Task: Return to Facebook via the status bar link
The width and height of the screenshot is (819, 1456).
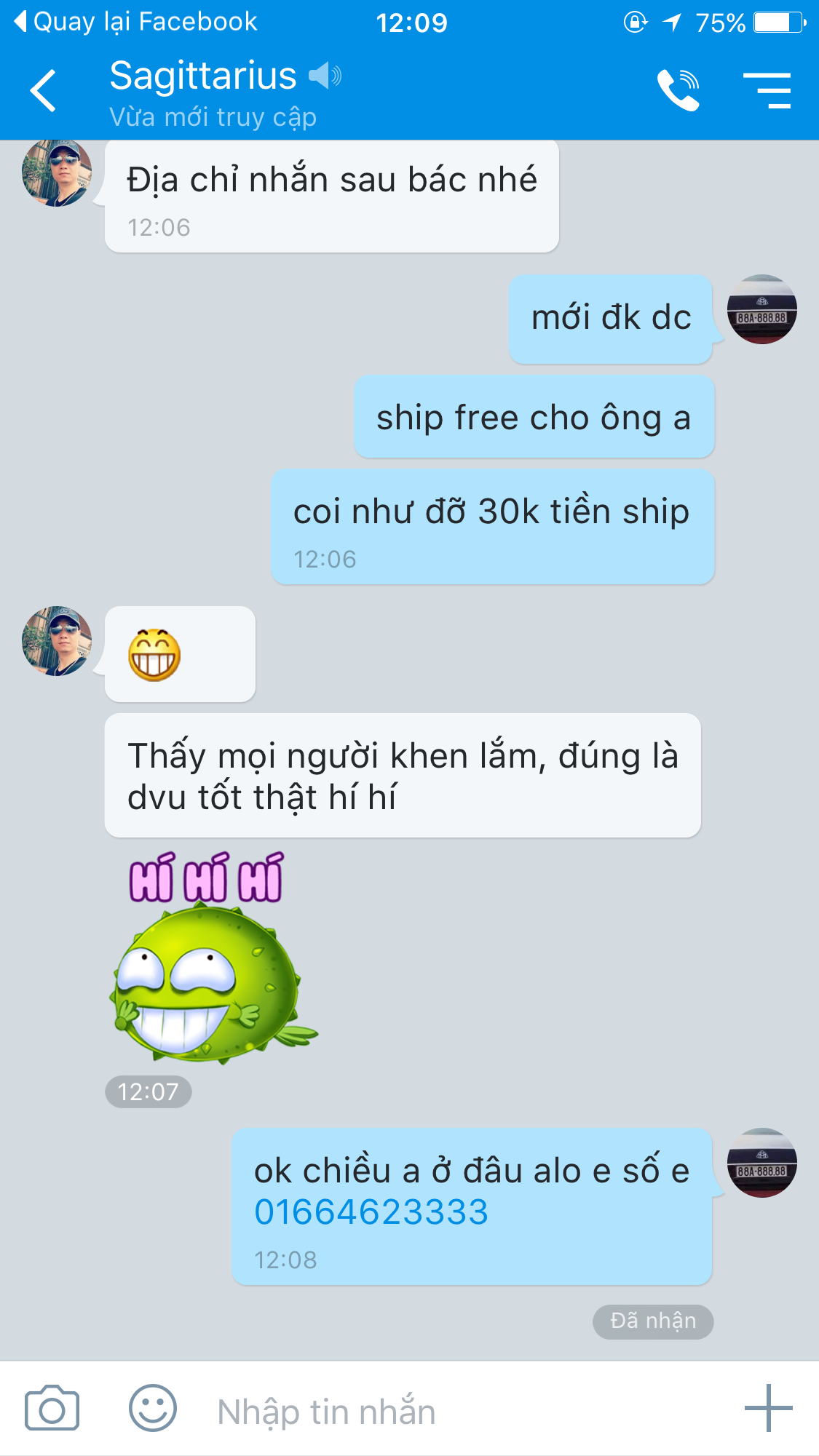Action: [x=137, y=22]
